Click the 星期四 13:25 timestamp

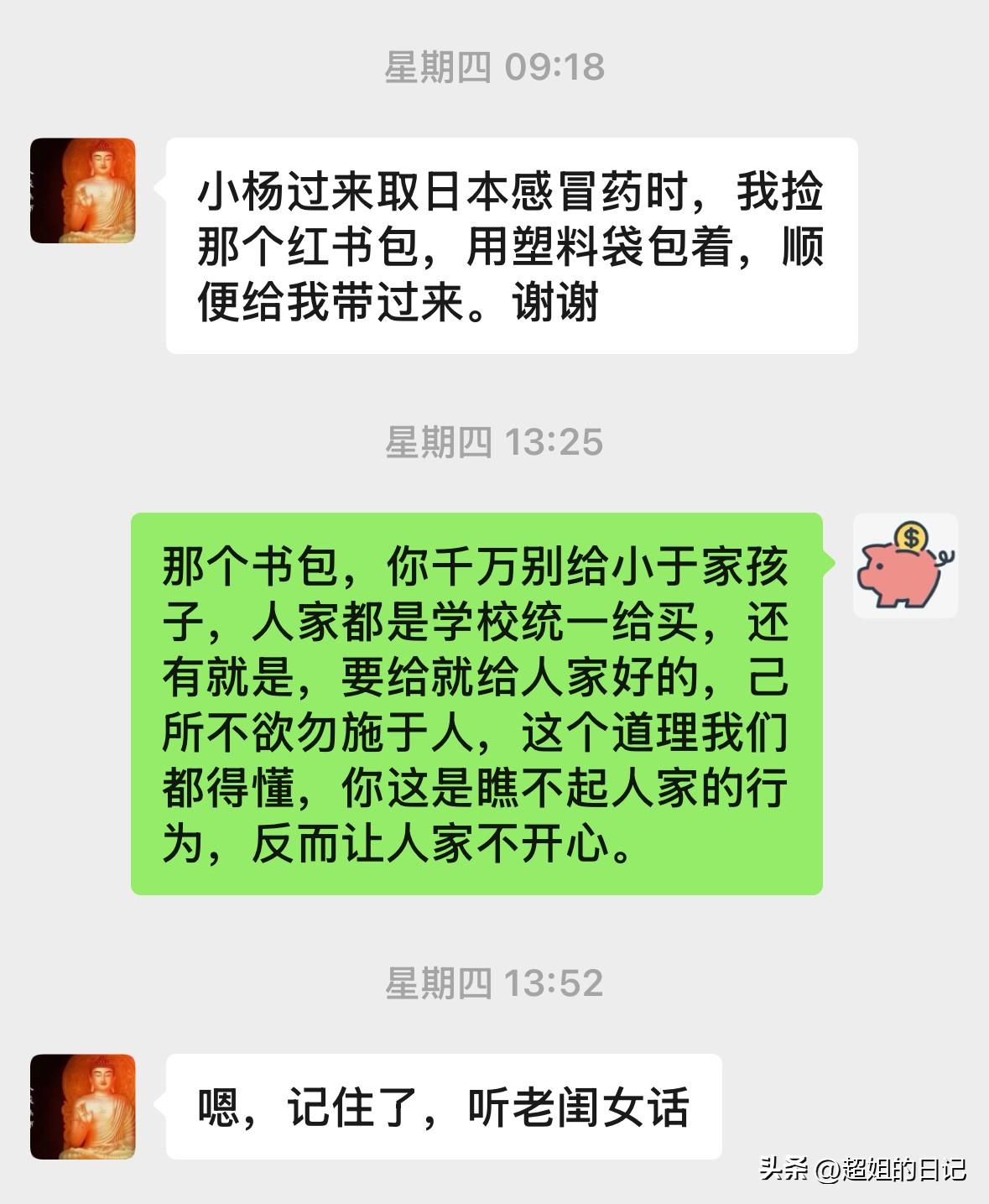pos(494,441)
